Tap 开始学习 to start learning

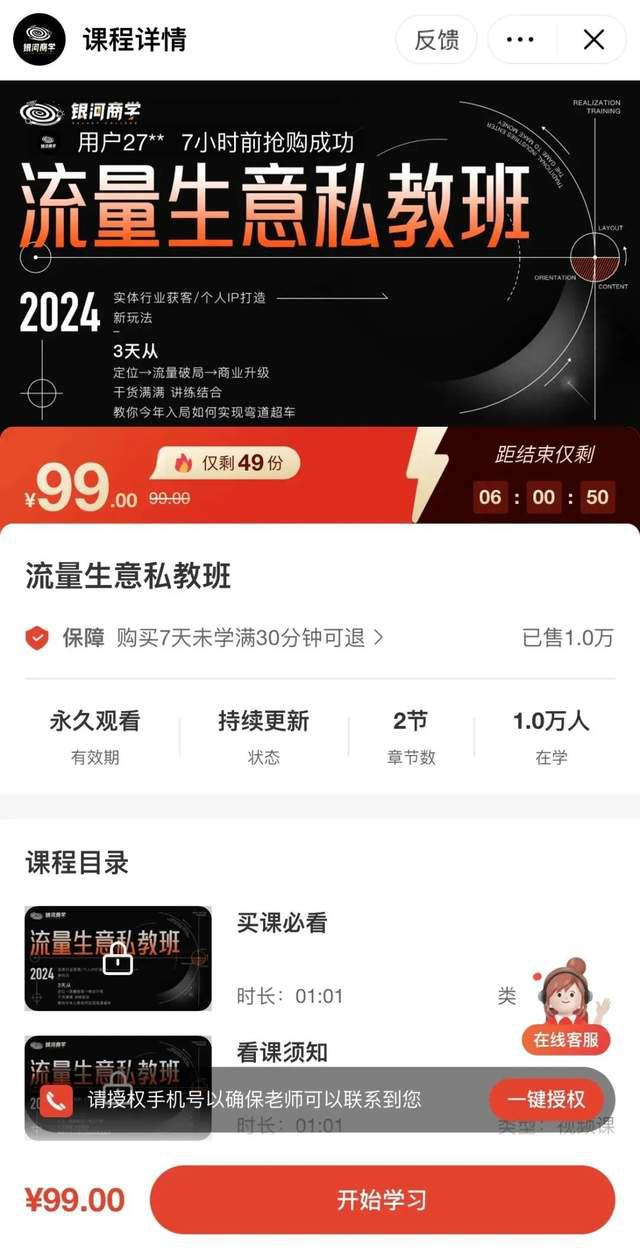point(382,1200)
